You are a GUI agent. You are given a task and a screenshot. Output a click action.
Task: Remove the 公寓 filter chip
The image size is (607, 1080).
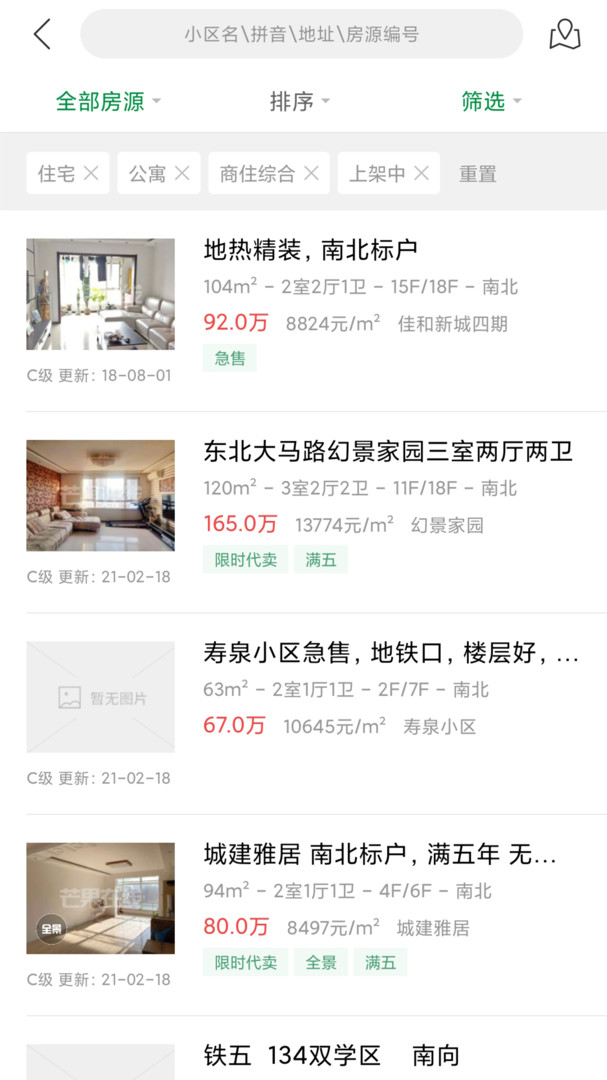(182, 174)
